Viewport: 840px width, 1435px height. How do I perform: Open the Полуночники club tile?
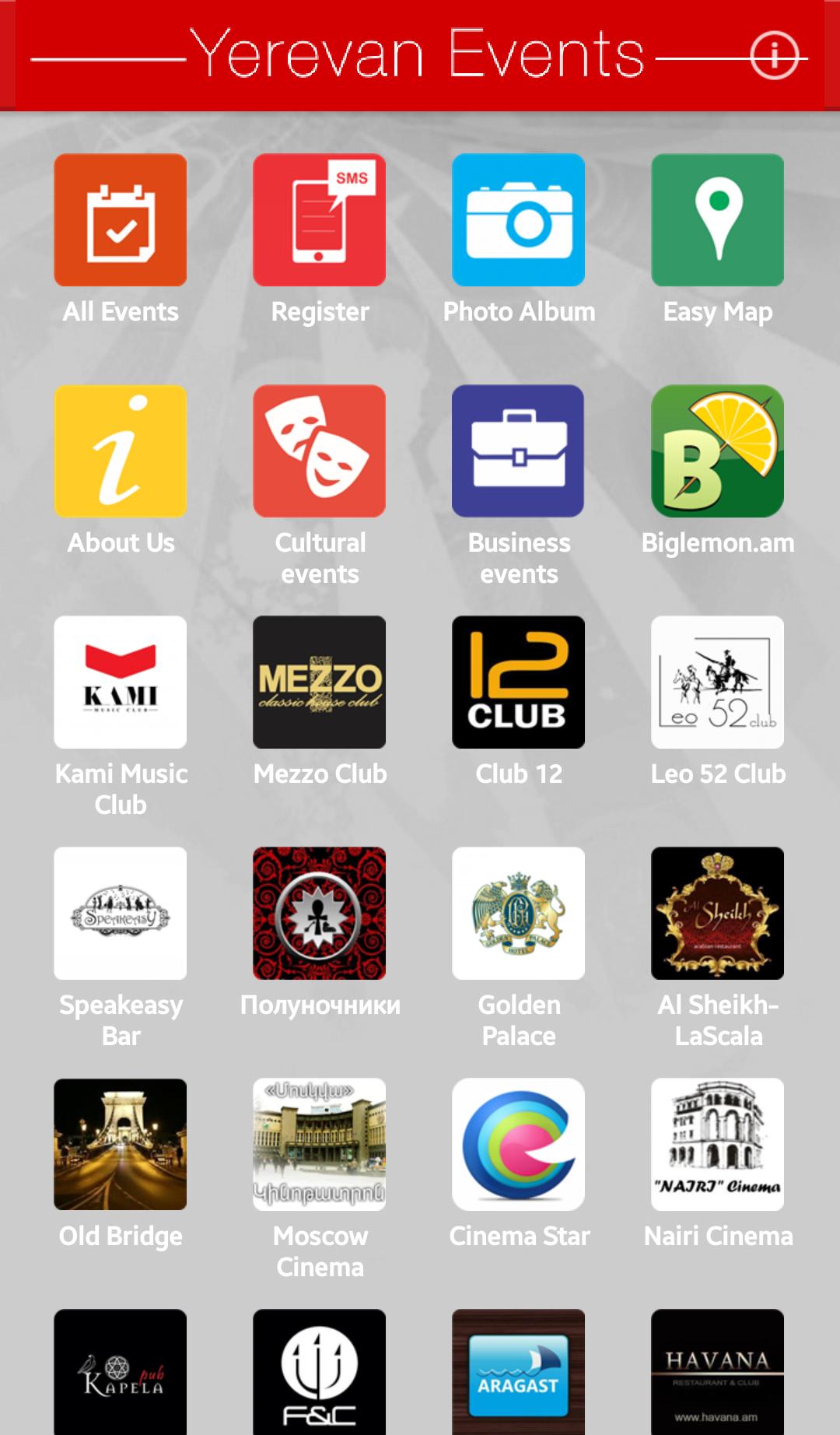pos(319,913)
